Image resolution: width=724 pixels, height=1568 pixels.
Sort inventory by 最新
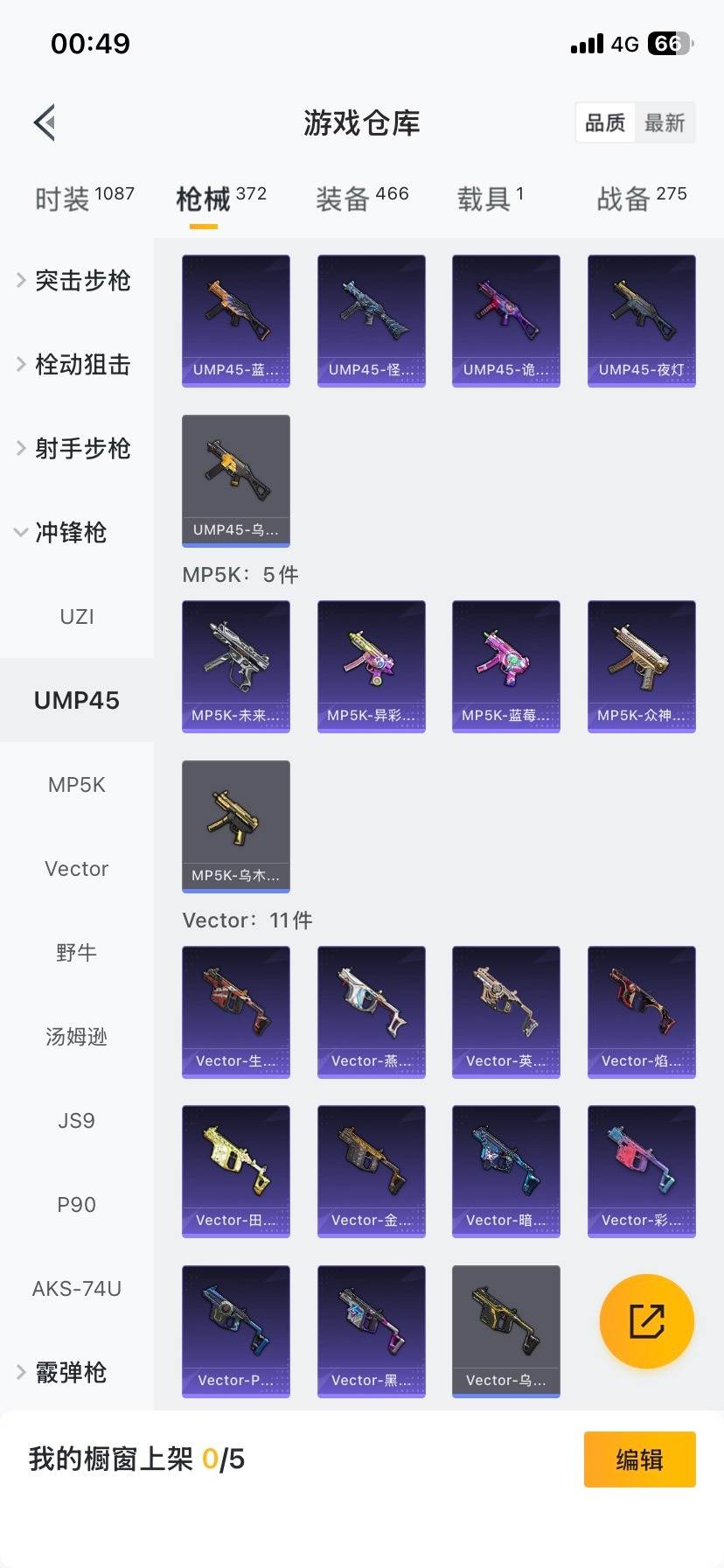click(665, 123)
